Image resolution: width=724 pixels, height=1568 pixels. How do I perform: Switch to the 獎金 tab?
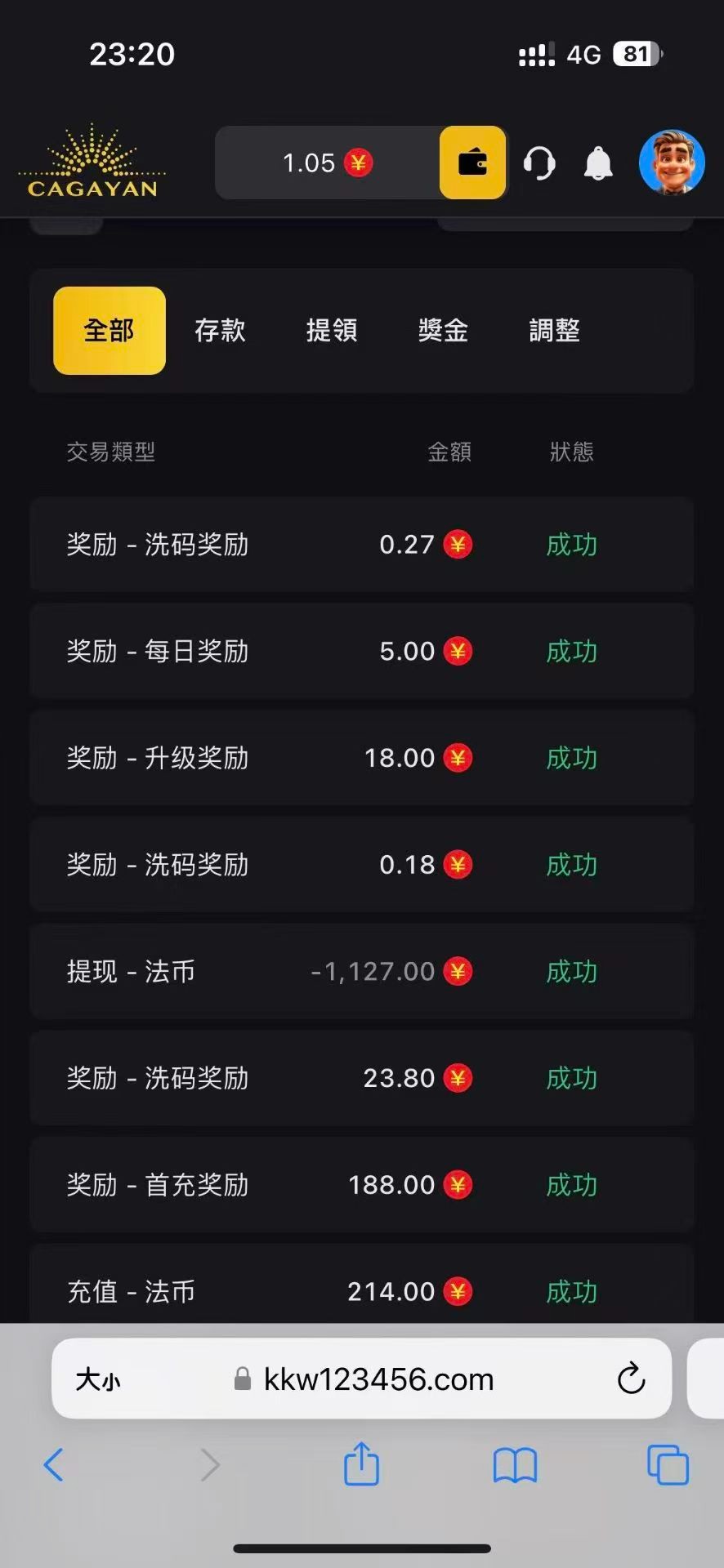click(443, 331)
